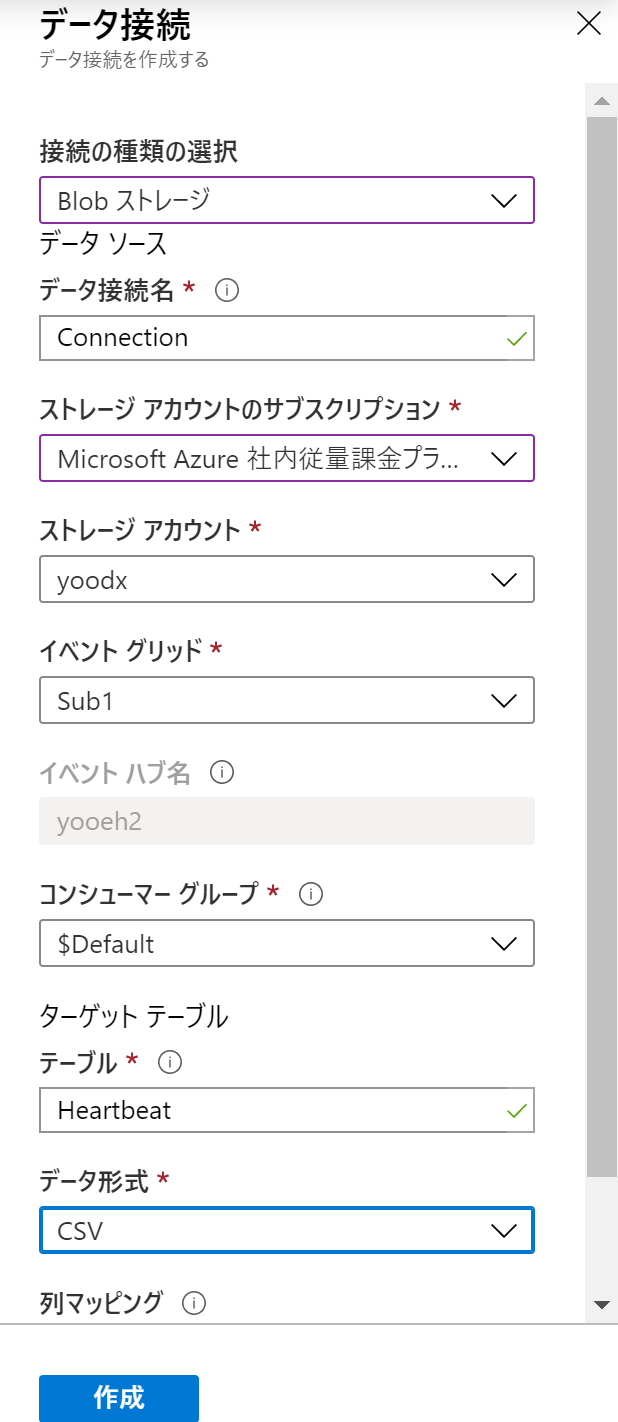Close the データ接続 panel
The image size is (618, 1422).
589,24
